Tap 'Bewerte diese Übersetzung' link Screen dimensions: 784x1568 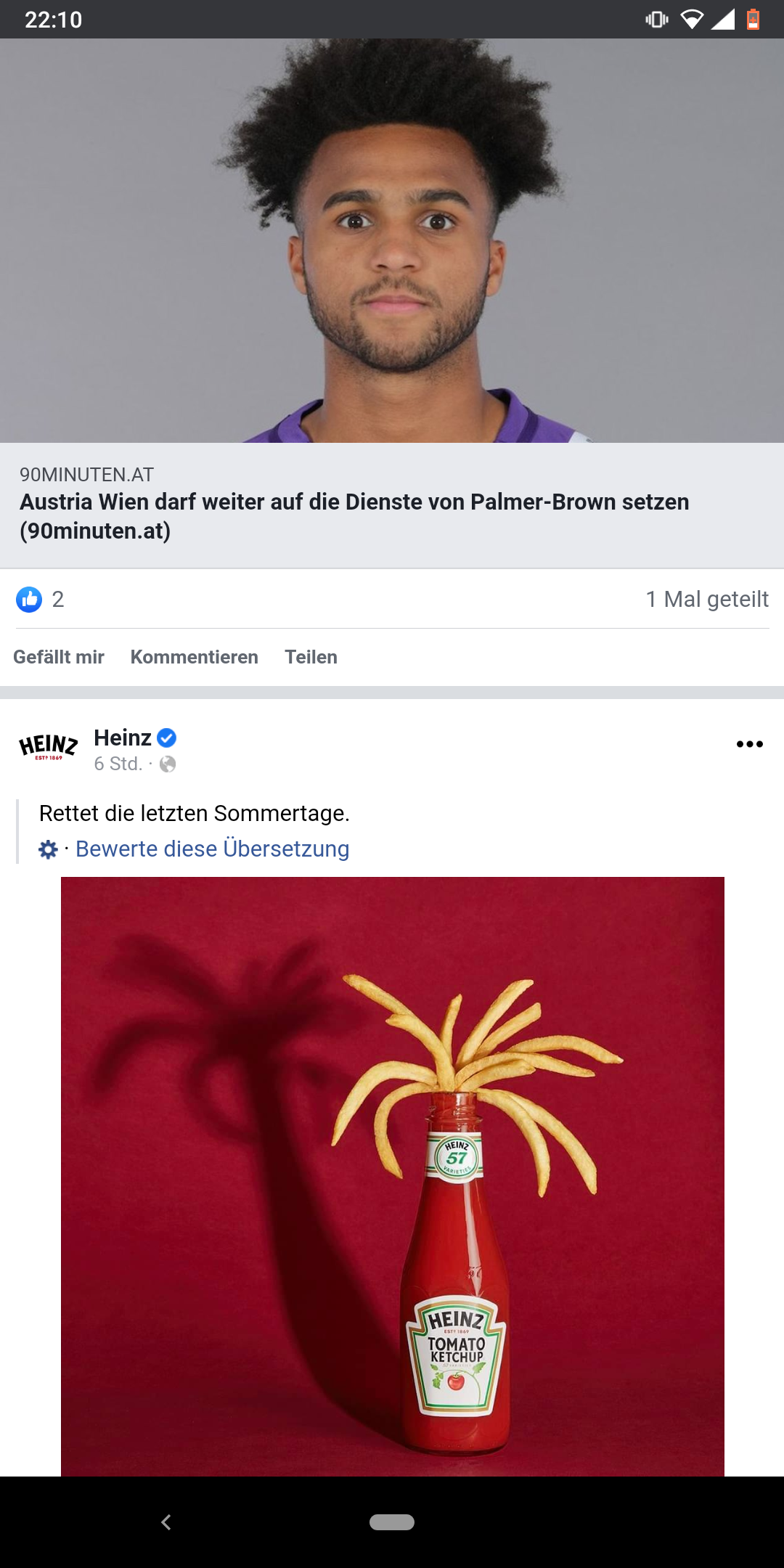click(x=212, y=849)
